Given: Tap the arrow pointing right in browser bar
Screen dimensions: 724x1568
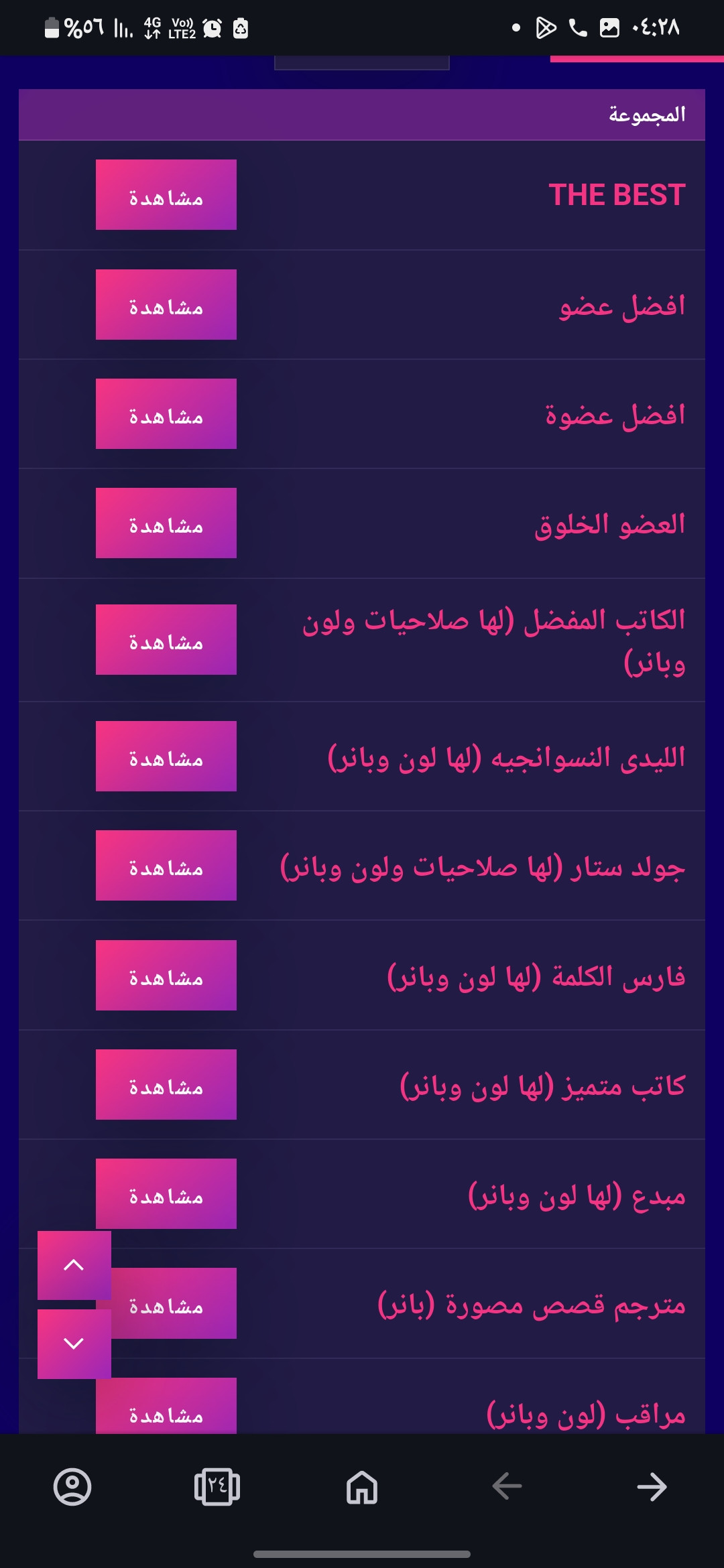Looking at the screenshot, I should pos(652,1487).
